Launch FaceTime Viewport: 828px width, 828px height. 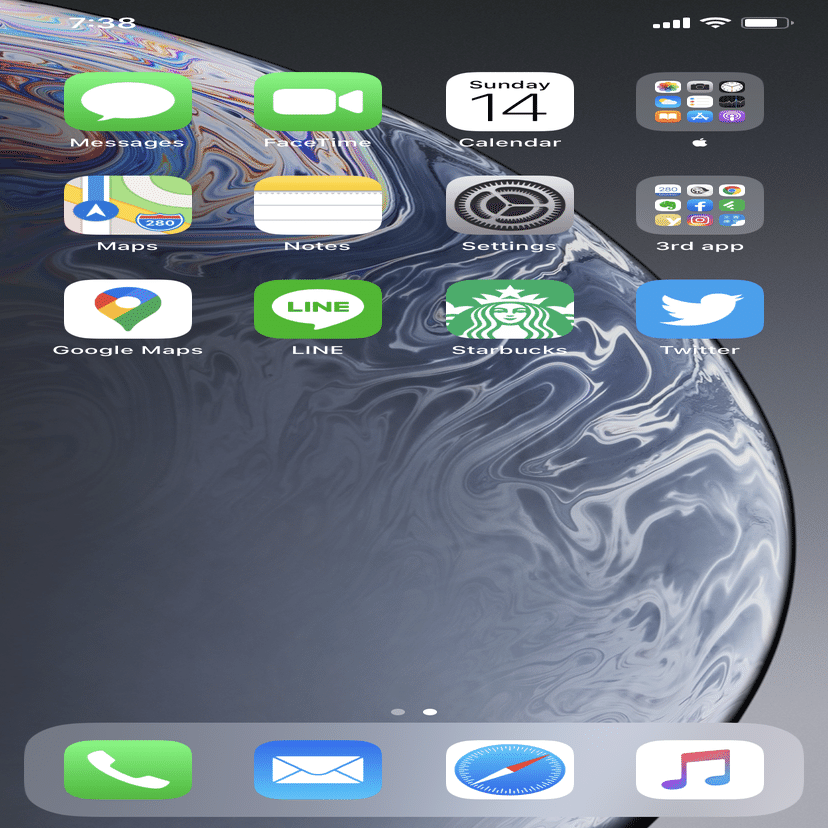tap(317, 102)
